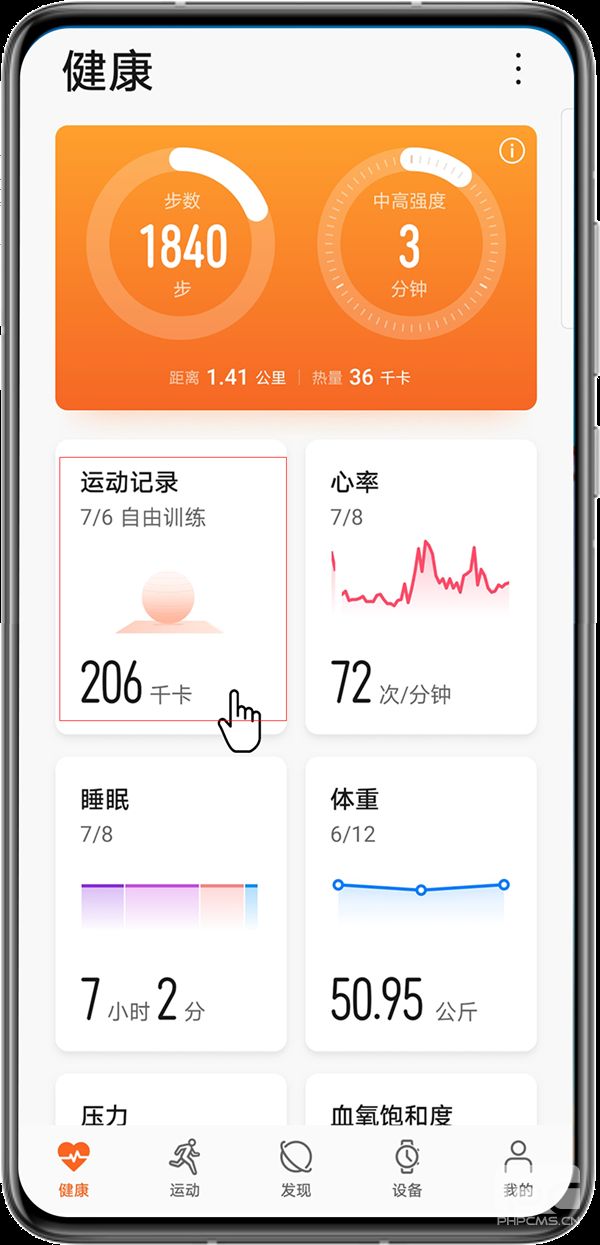This screenshot has height=1245, width=600.
Task: Open the 体重 weight card
Action: [x=420, y=903]
